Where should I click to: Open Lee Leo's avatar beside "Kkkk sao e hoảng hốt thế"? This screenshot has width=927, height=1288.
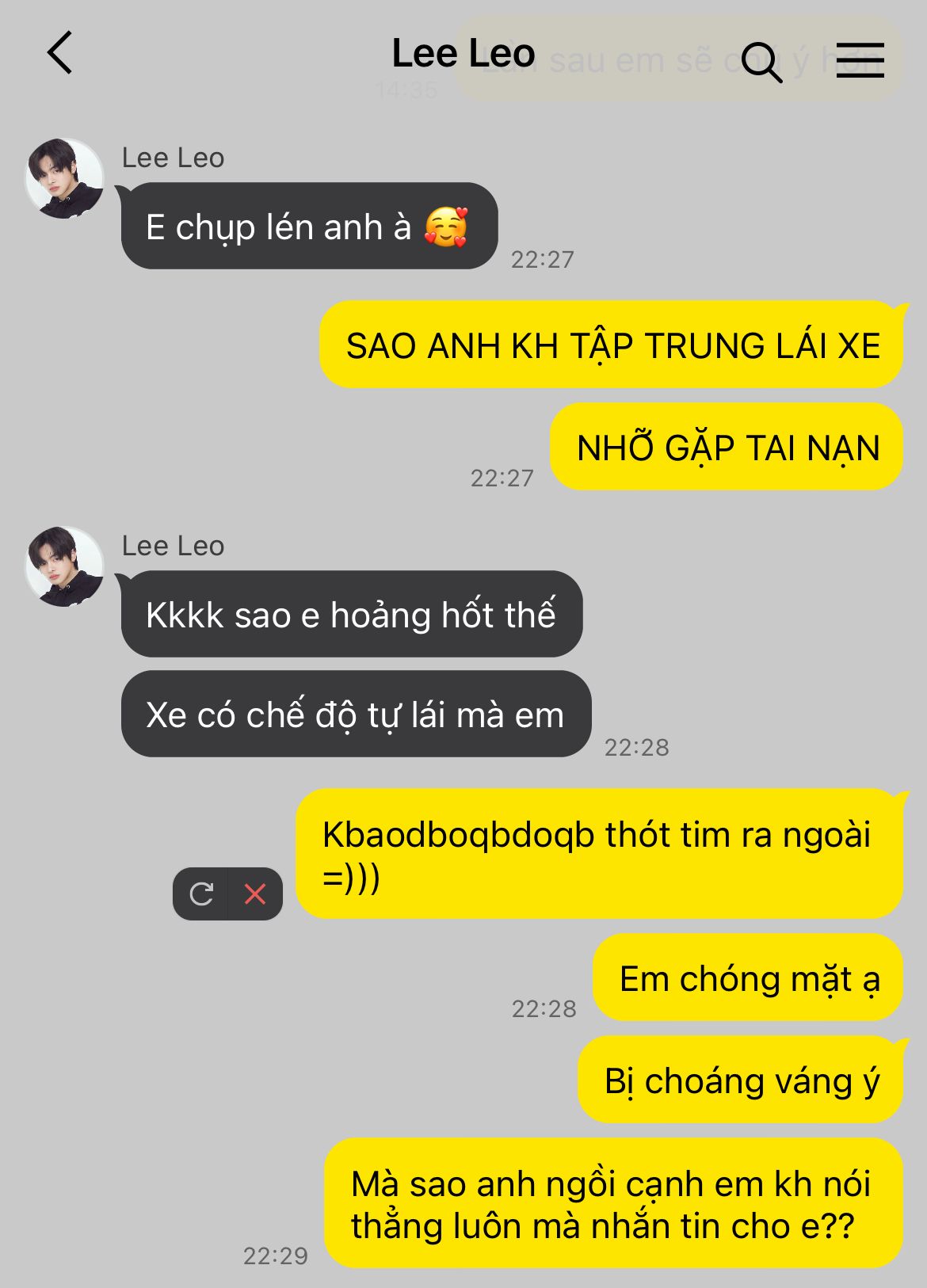click(x=65, y=566)
